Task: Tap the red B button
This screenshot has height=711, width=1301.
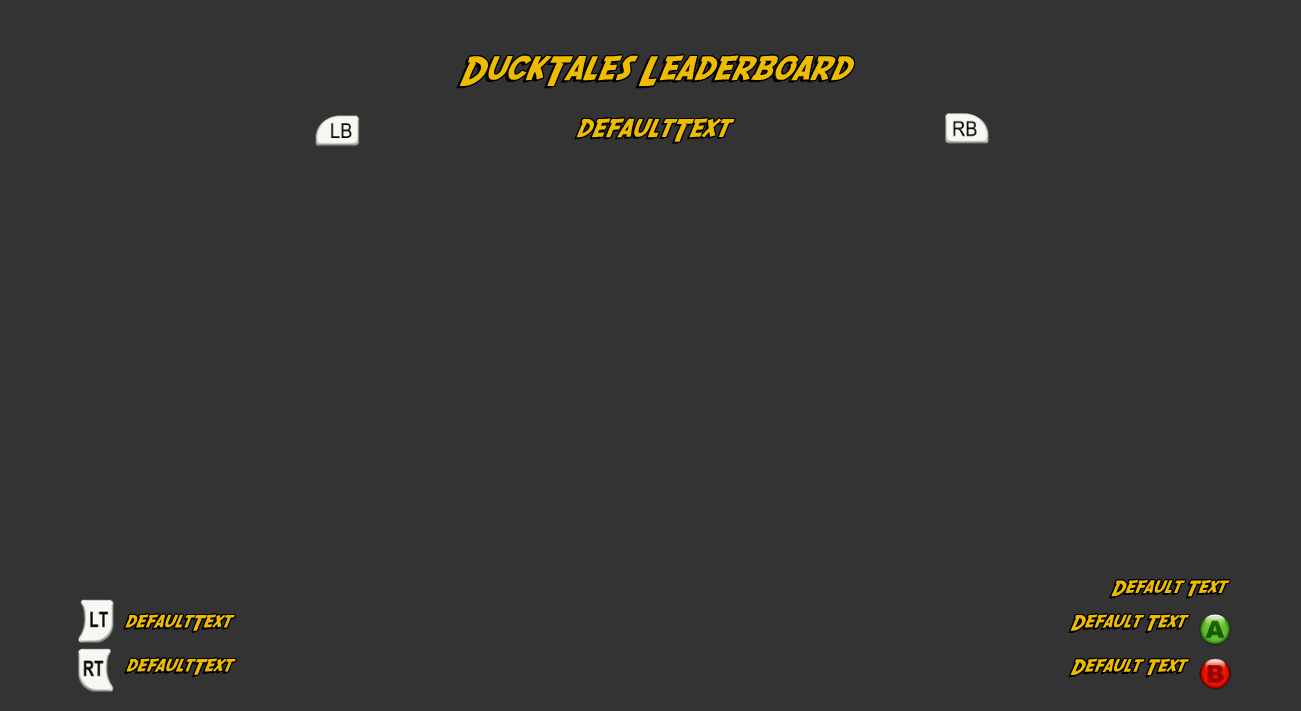Action: click(x=1214, y=673)
